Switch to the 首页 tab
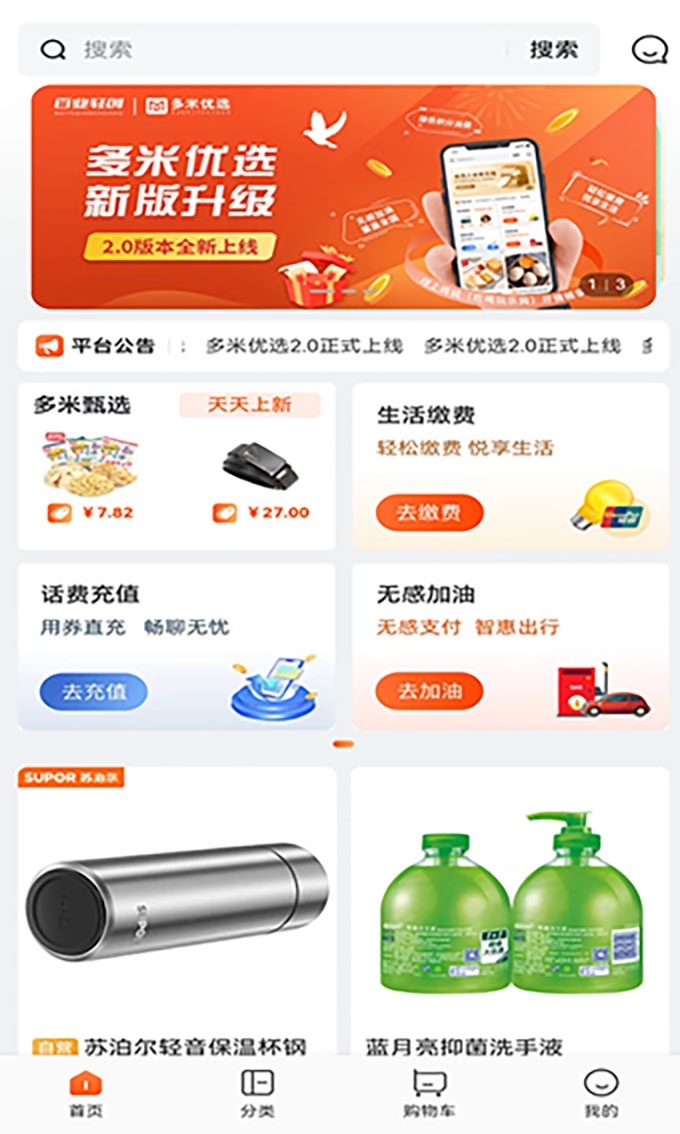 86,1093
